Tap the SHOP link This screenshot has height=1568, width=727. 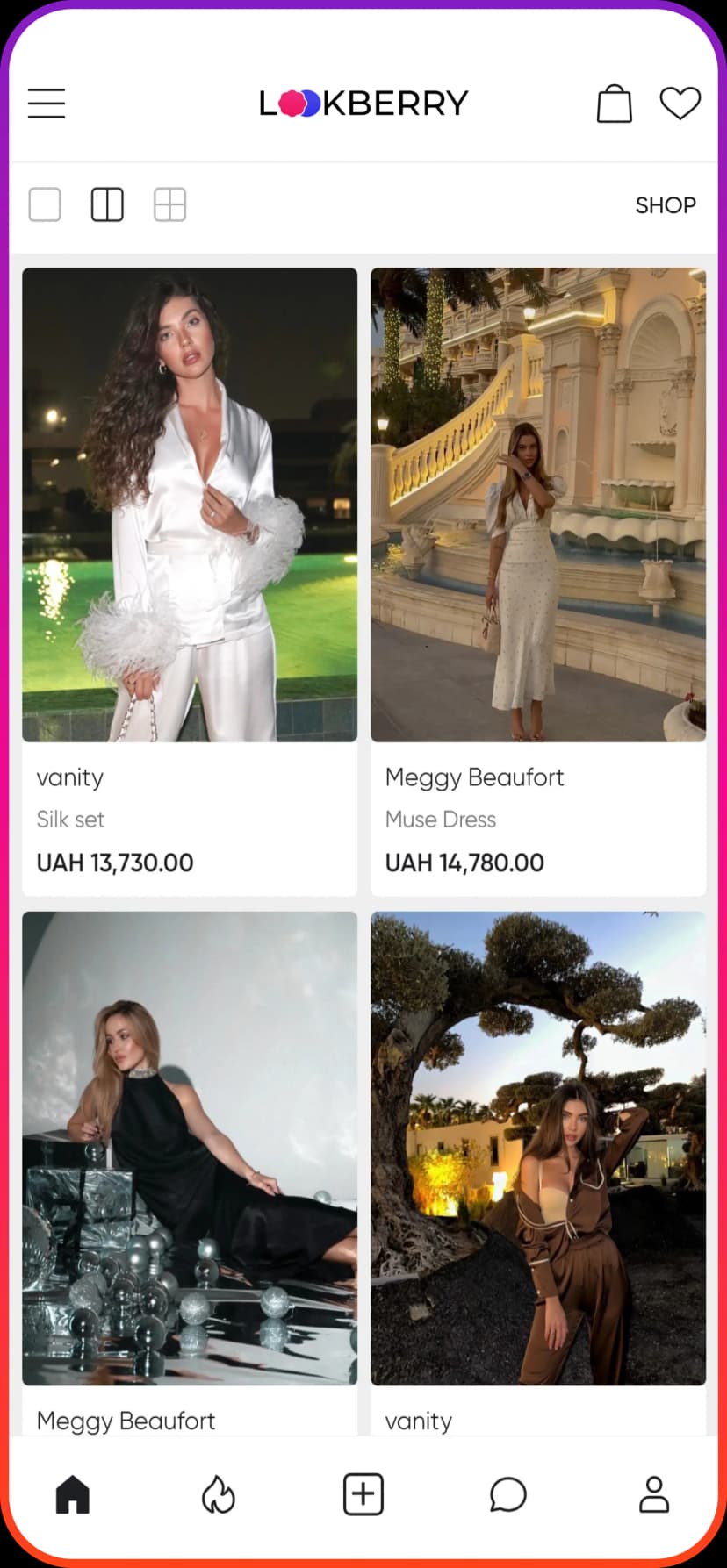(x=665, y=205)
